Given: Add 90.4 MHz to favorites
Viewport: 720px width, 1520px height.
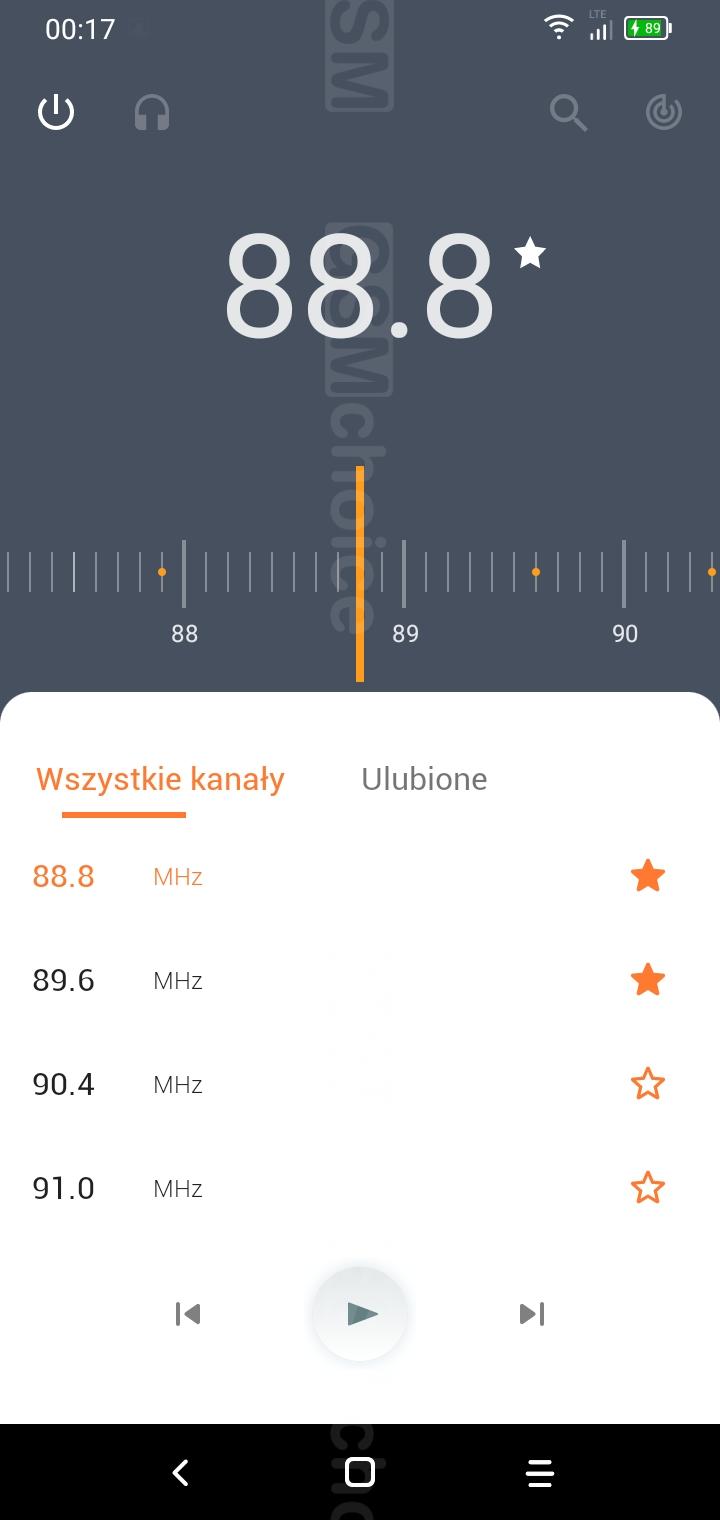Looking at the screenshot, I should pyautogui.click(x=648, y=1084).
